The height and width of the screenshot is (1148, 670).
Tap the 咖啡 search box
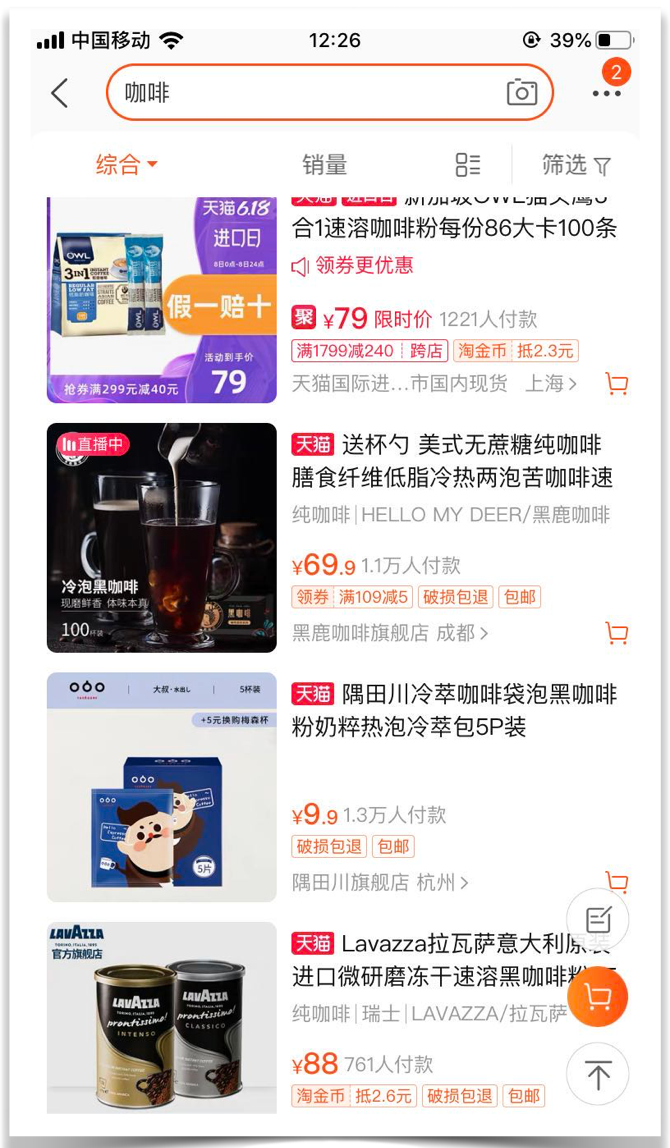click(300, 93)
